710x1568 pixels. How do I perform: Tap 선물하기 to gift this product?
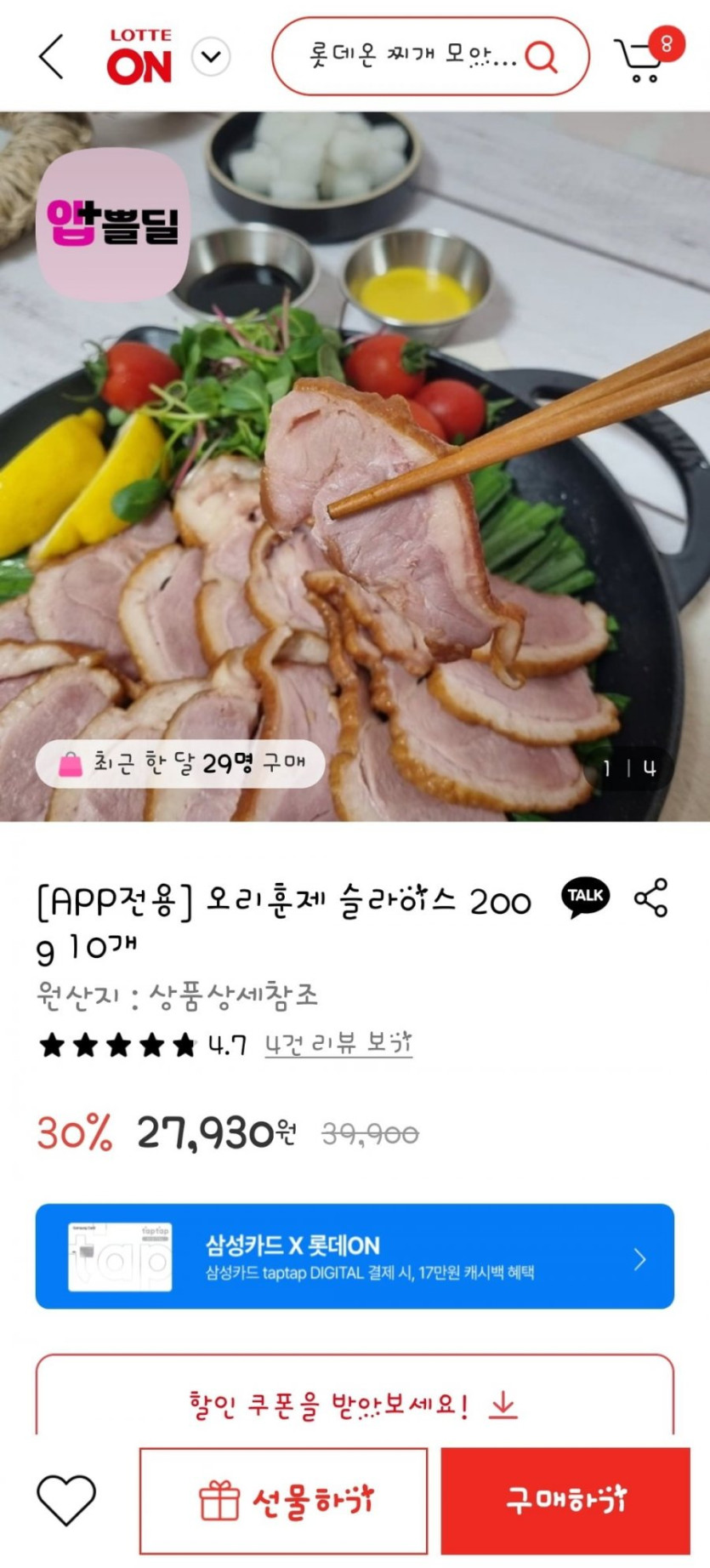point(283,1501)
